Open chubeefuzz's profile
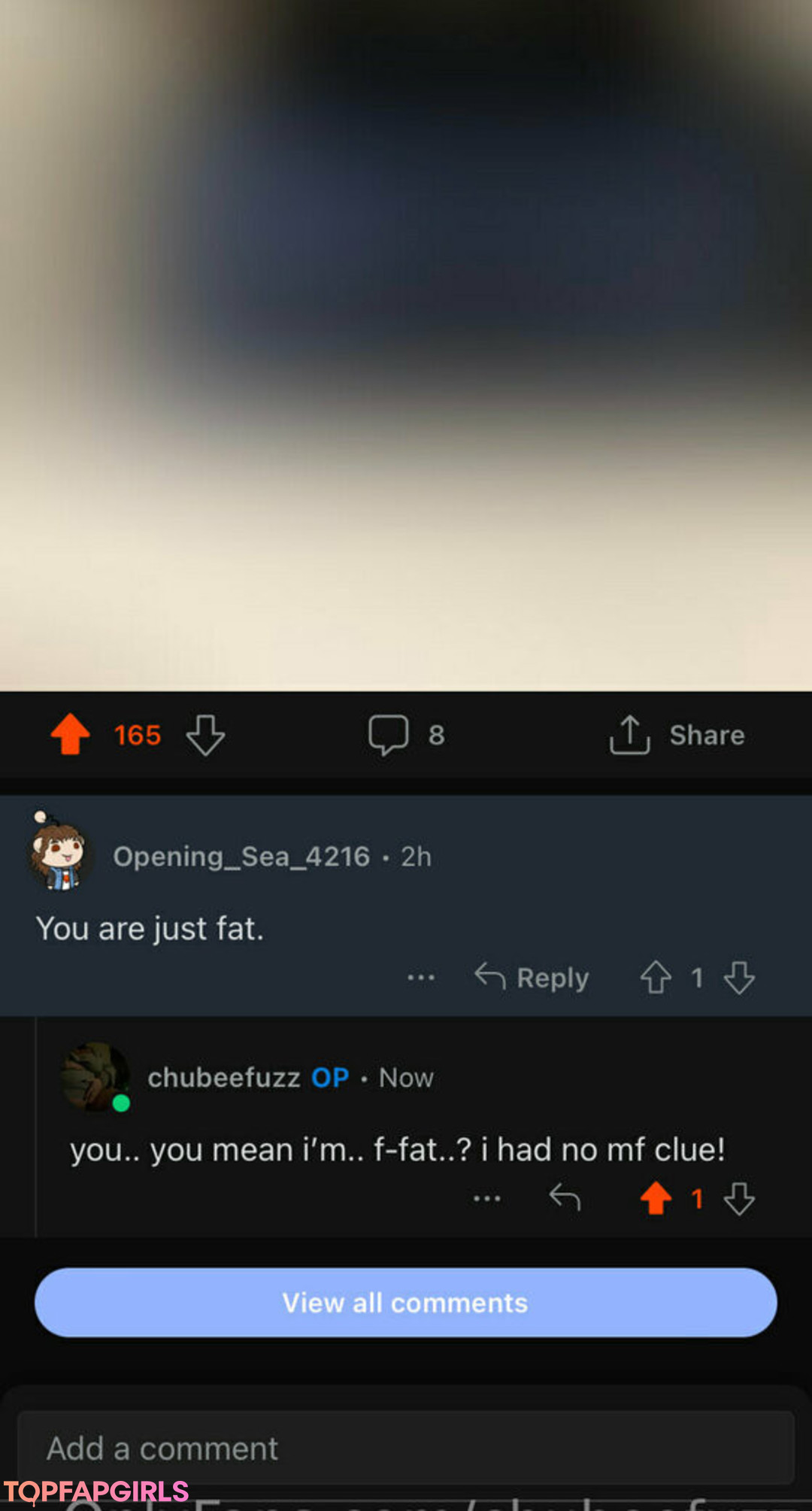Screen dimensions: 812x1511 point(224,1078)
